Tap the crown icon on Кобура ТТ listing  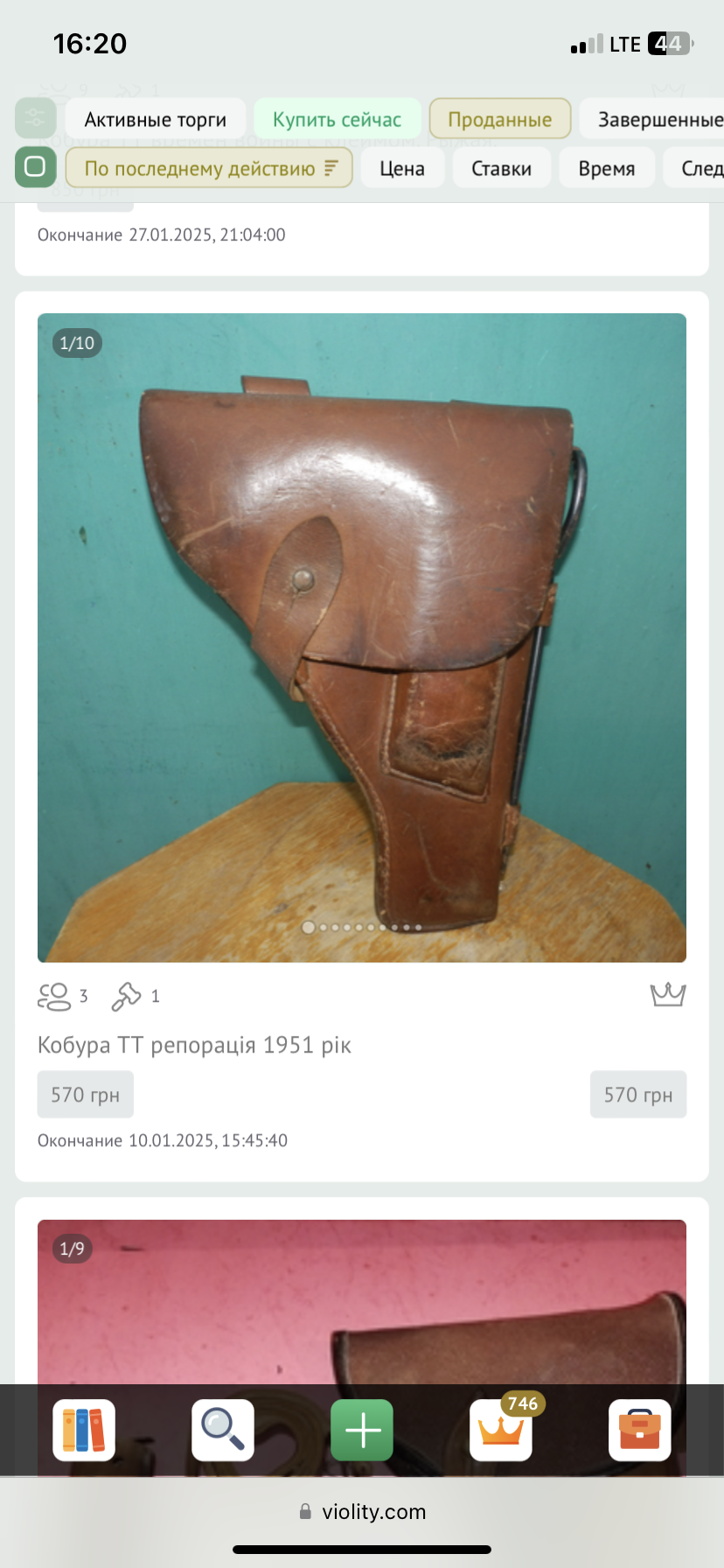coord(667,995)
